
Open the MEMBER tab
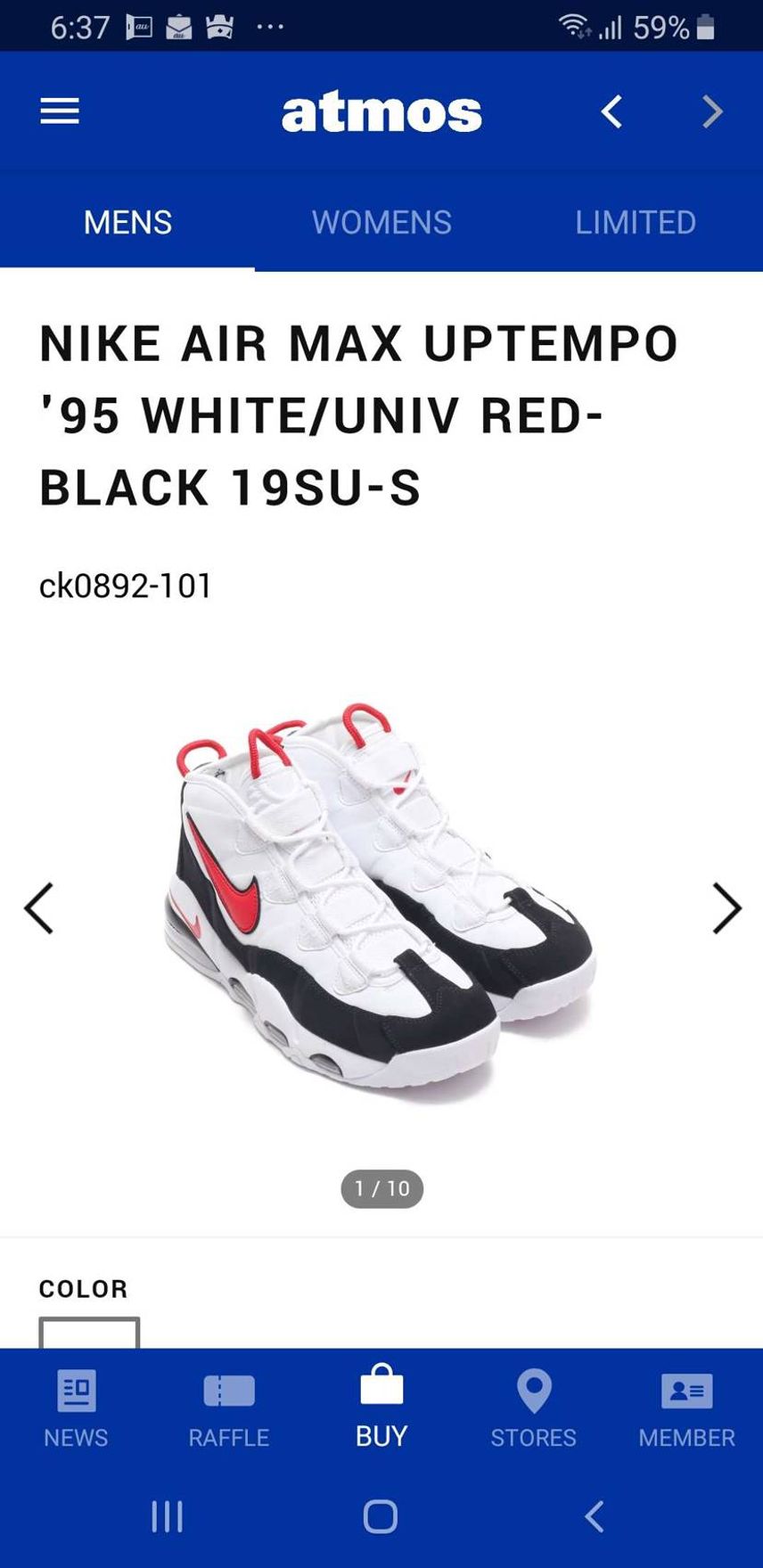tap(687, 1408)
